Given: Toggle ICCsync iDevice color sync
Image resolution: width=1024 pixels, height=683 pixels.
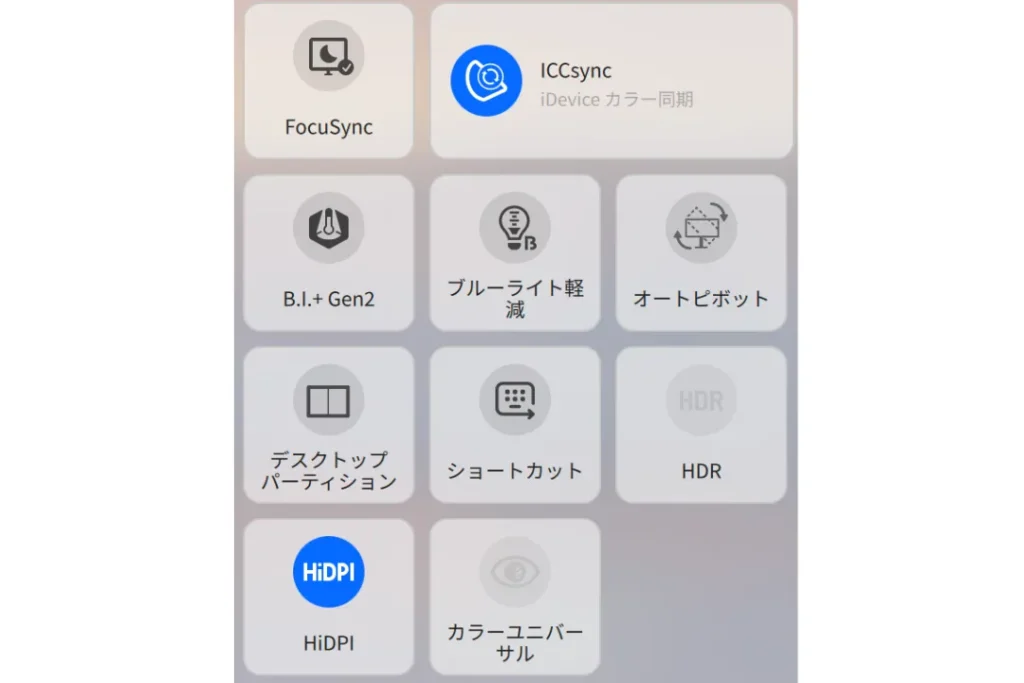Looking at the screenshot, I should click(611, 81).
